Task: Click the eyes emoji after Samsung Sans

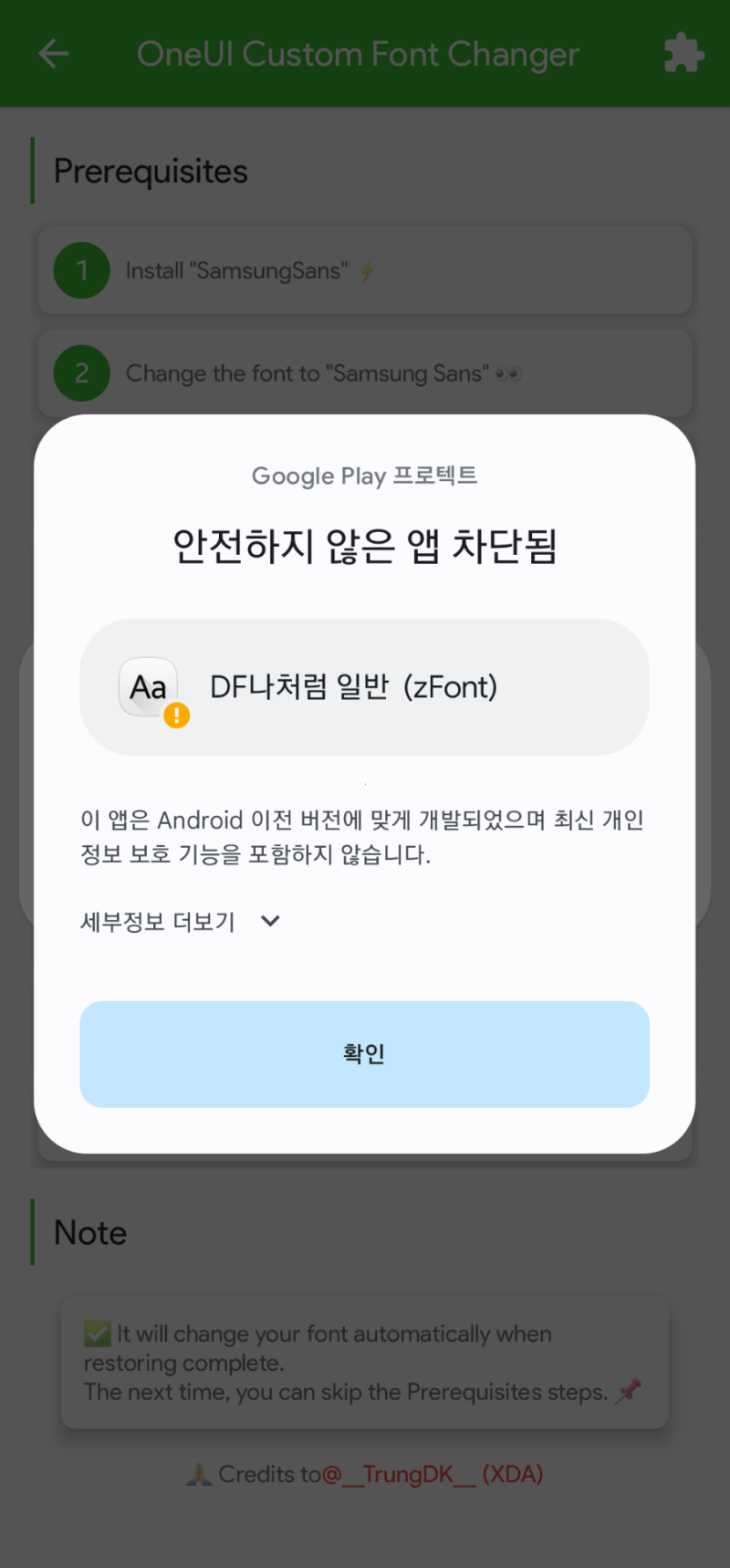Action: (511, 372)
